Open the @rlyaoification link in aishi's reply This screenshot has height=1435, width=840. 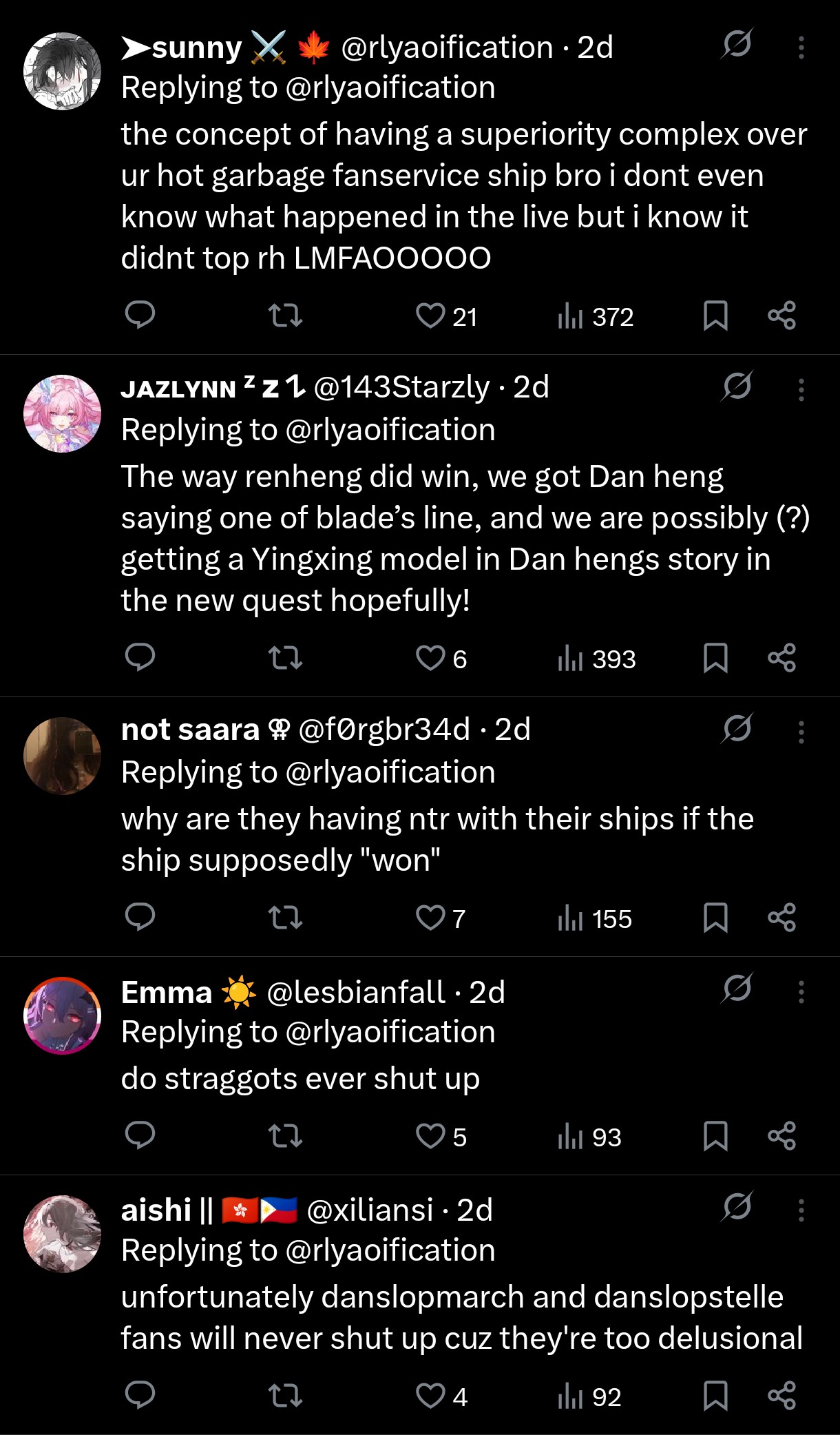(x=390, y=1250)
